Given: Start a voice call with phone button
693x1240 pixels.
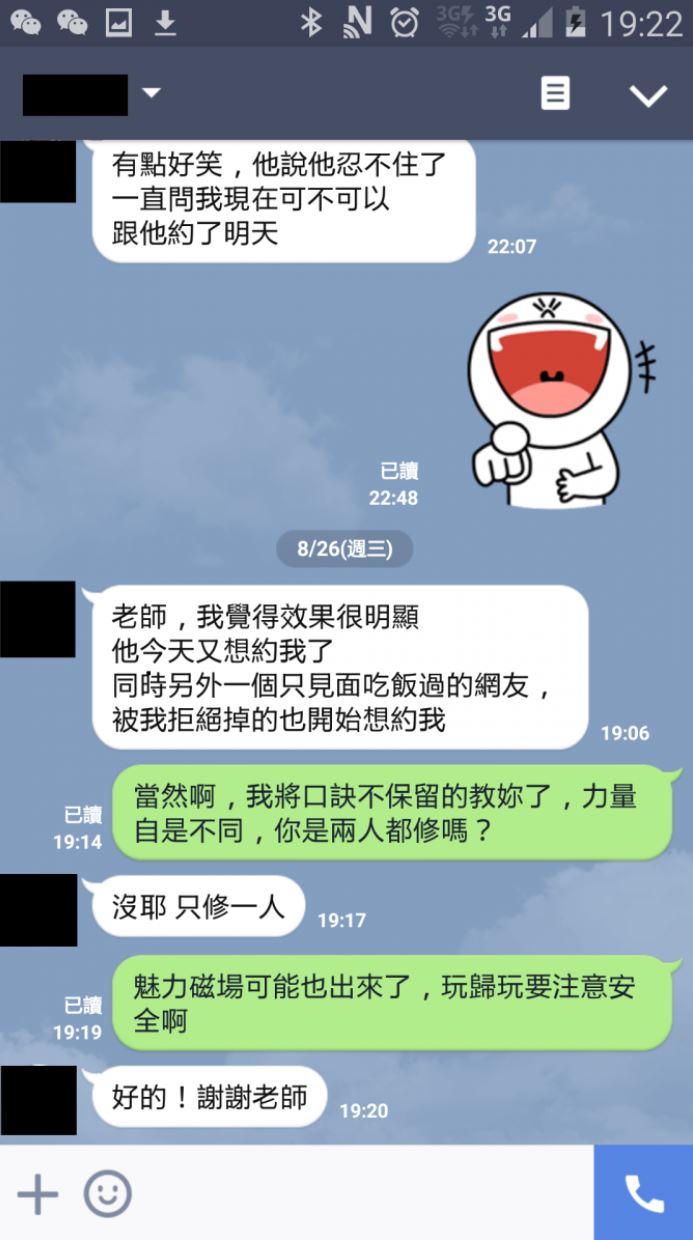Looking at the screenshot, I should point(643,1193).
